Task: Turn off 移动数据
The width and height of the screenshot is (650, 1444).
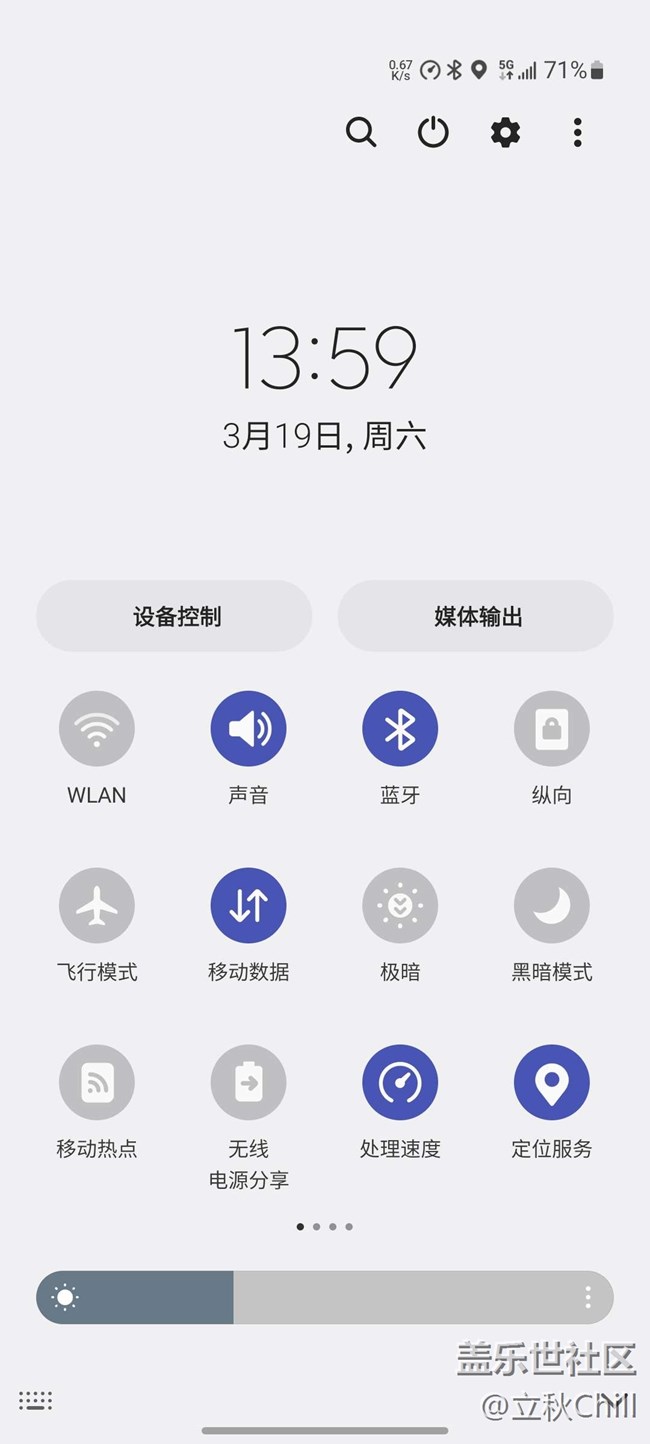Action: [x=248, y=906]
